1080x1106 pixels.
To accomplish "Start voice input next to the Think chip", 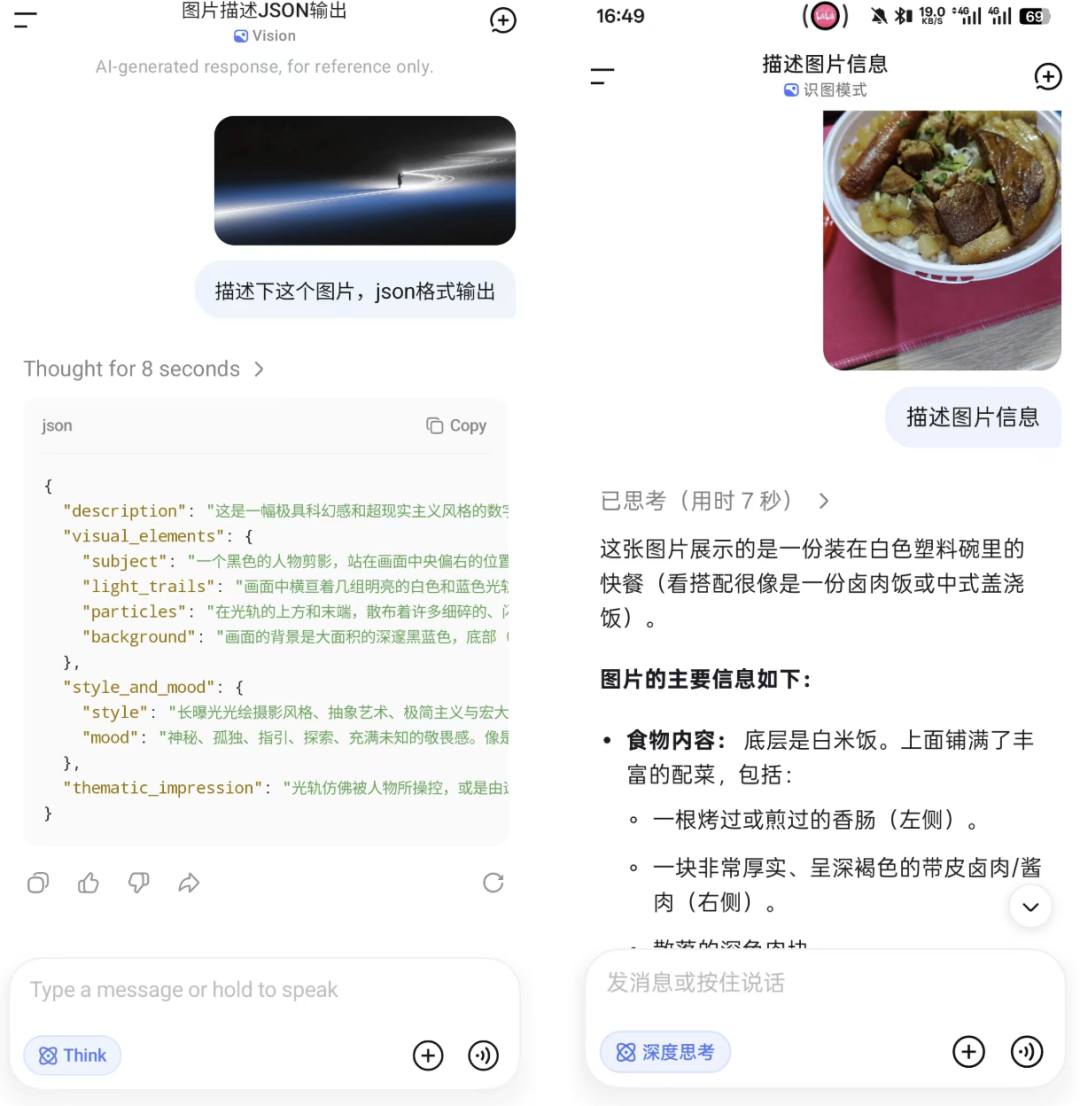I will (483, 1055).
